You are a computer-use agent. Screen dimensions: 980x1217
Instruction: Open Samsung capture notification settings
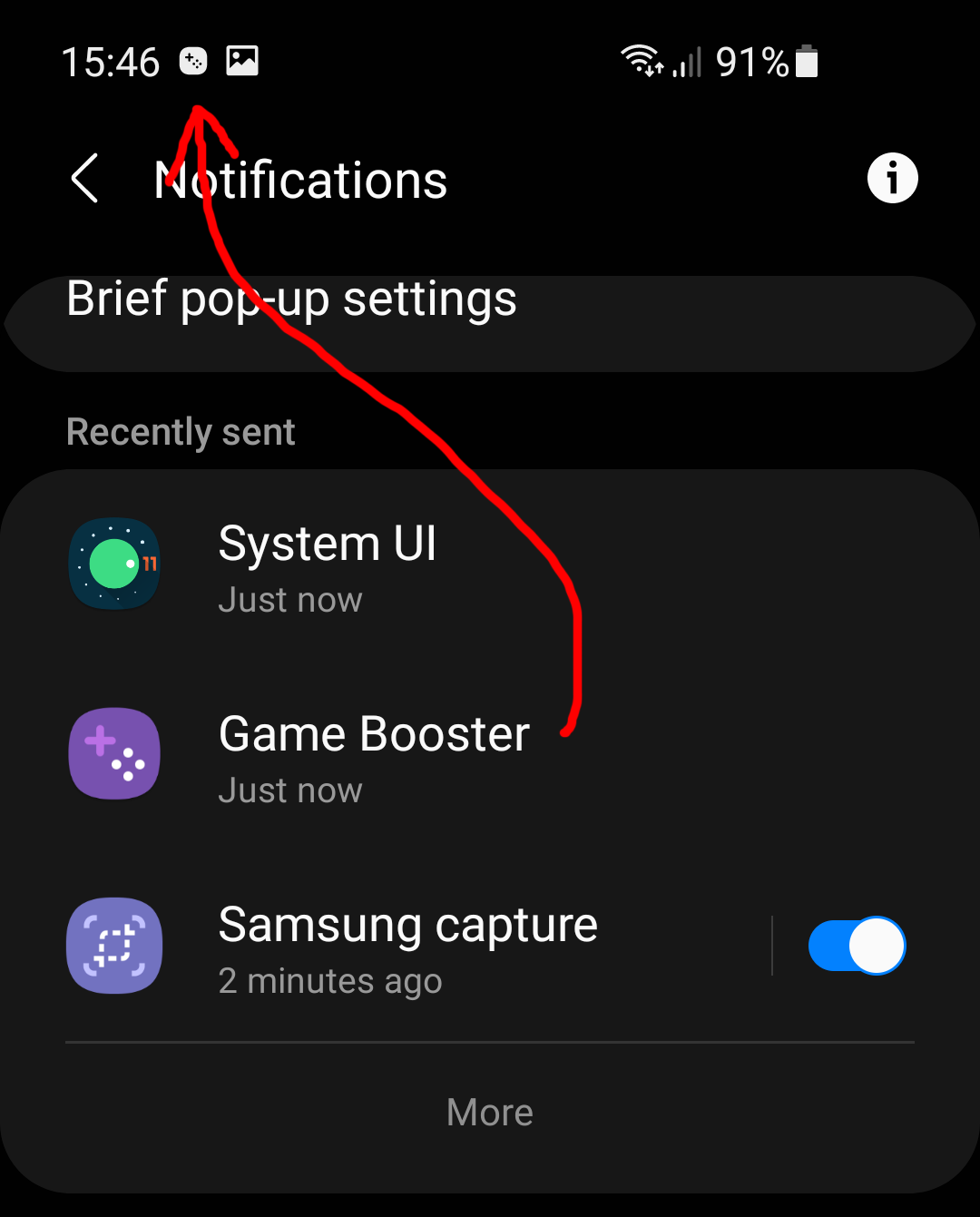click(x=408, y=947)
